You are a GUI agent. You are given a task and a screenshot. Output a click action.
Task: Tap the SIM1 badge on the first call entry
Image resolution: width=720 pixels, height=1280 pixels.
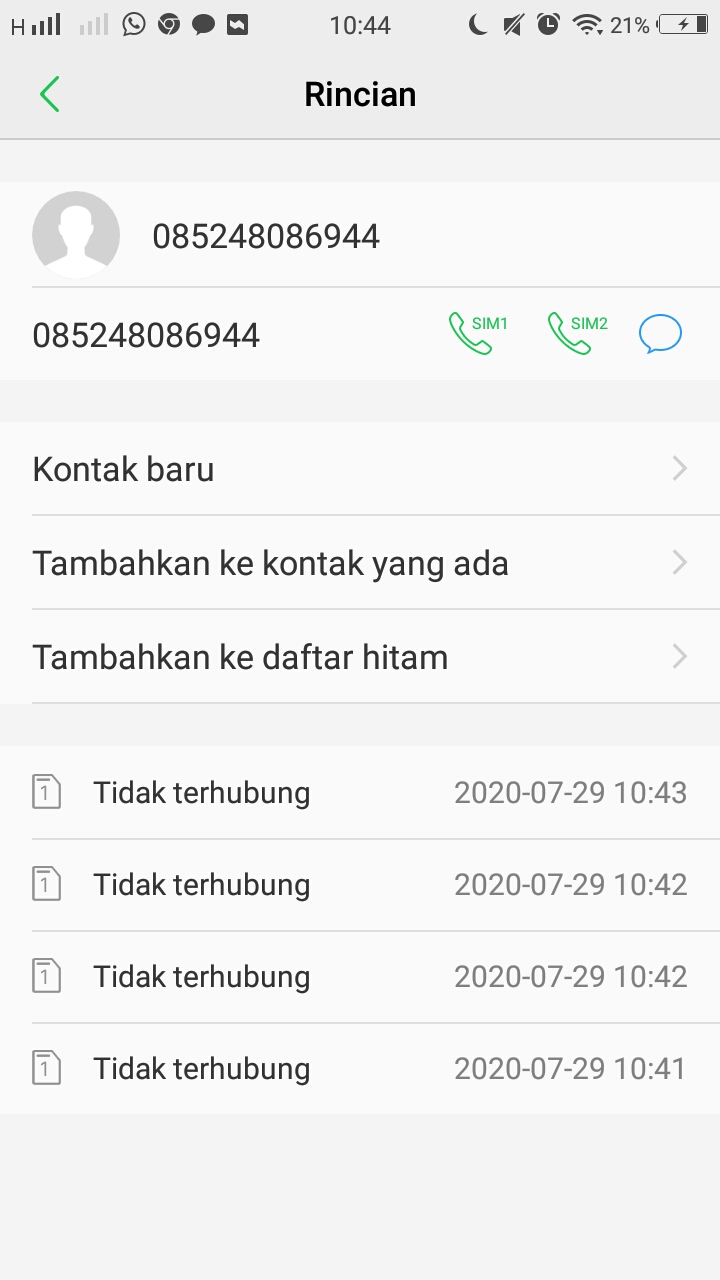[46, 791]
